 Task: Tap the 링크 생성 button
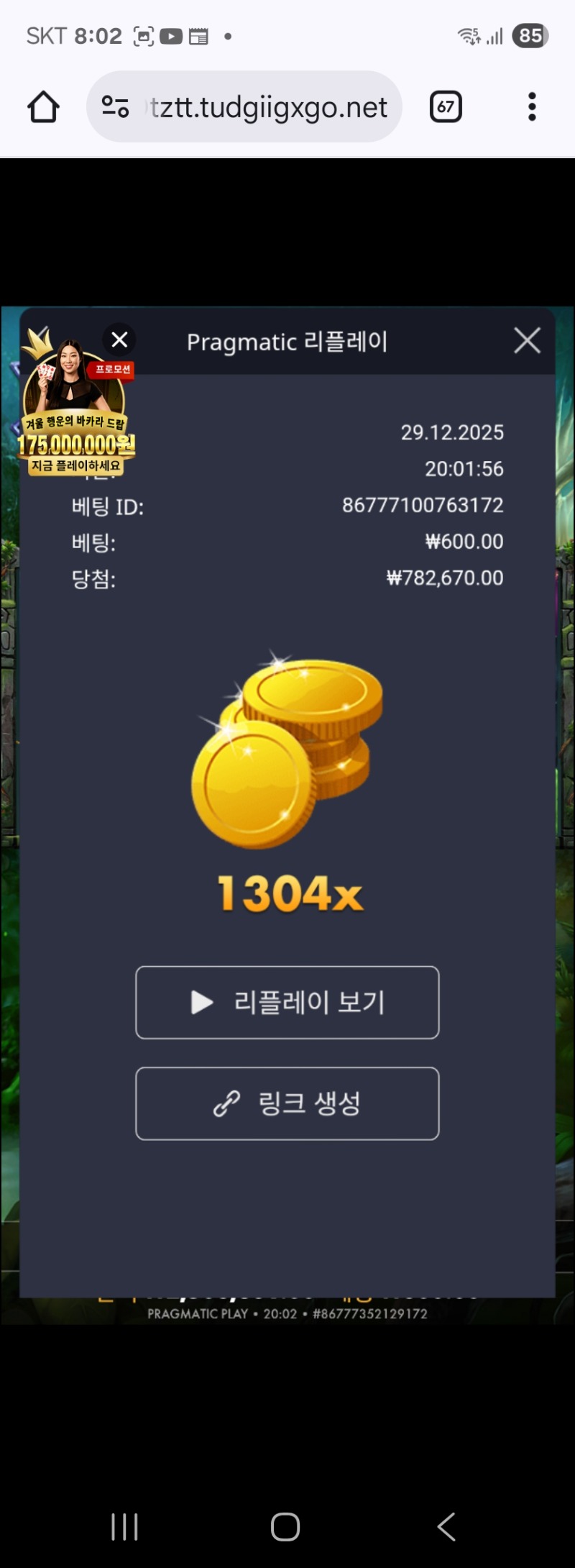pos(287,1103)
